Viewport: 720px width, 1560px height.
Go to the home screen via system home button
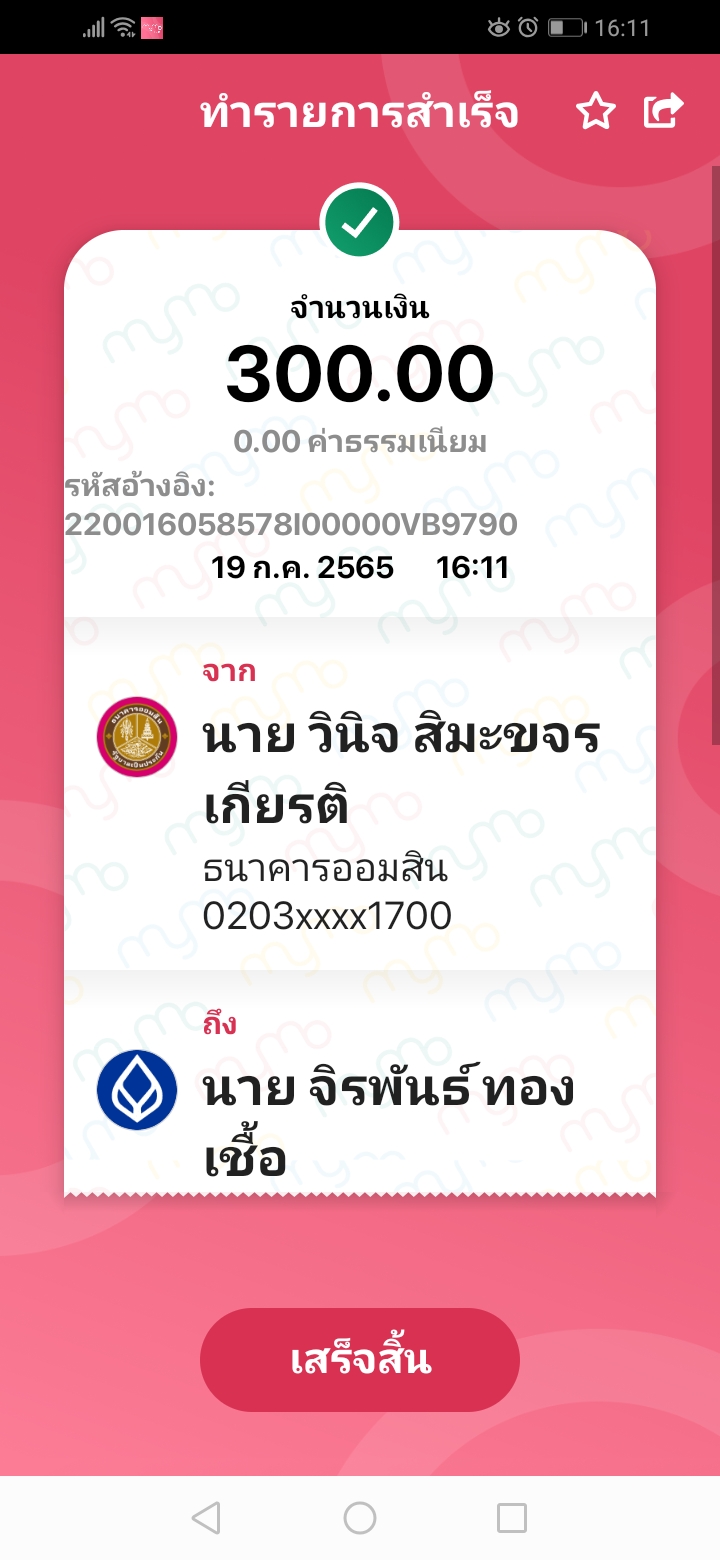click(x=360, y=1518)
